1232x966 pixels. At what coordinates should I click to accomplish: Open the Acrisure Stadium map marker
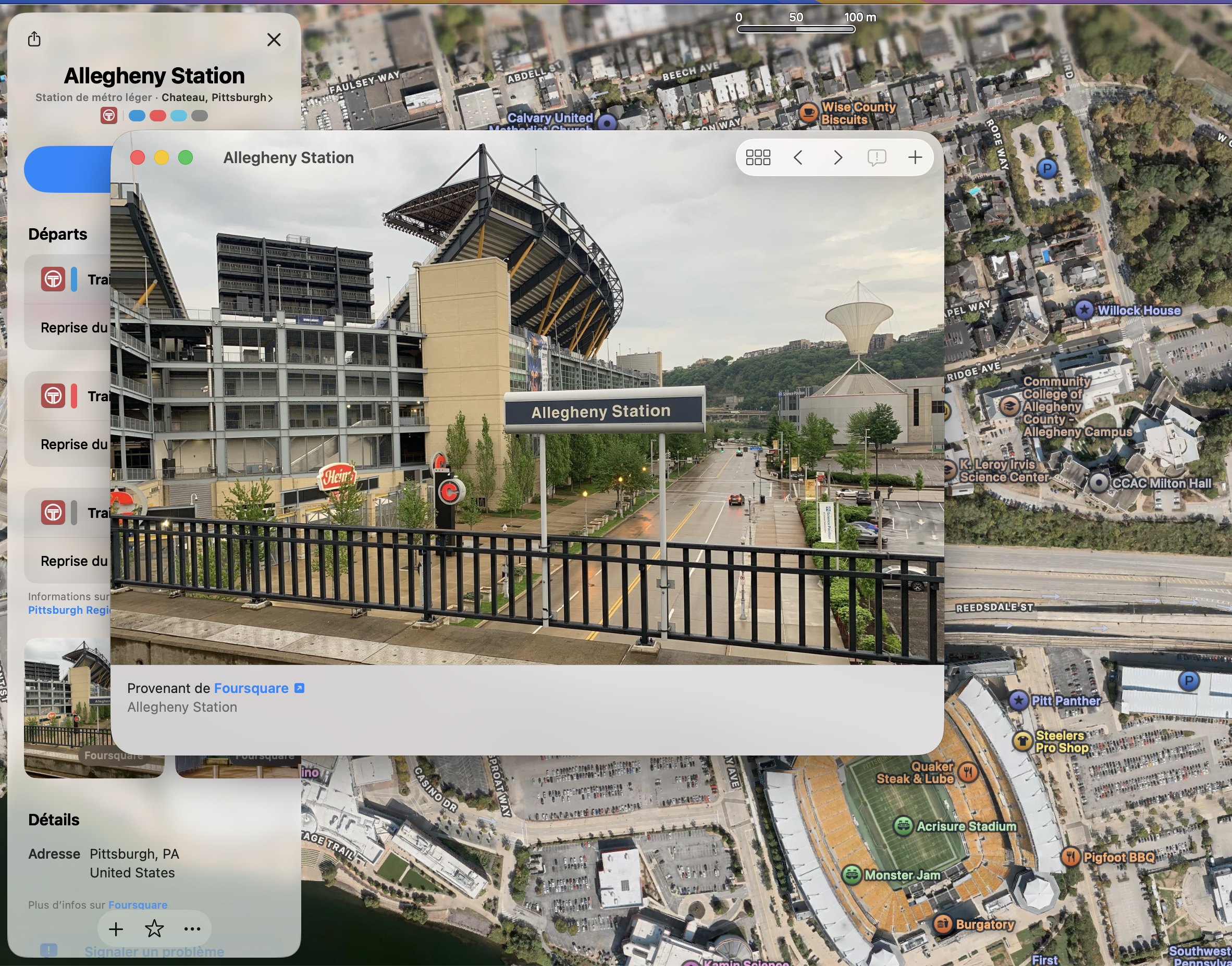pyautogui.click(x=903, y=826)
